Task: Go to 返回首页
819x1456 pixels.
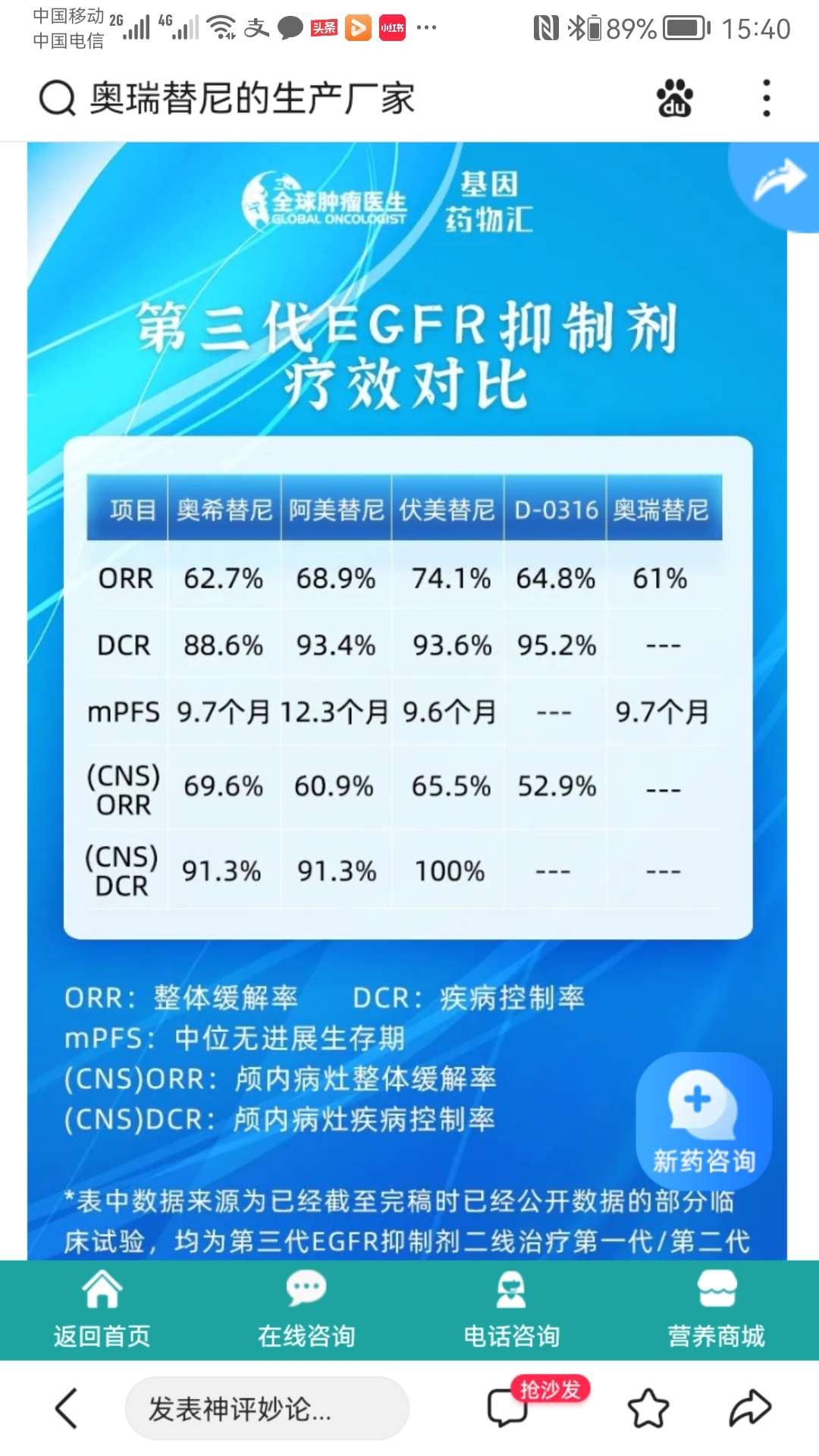Action: (102, 1310)
